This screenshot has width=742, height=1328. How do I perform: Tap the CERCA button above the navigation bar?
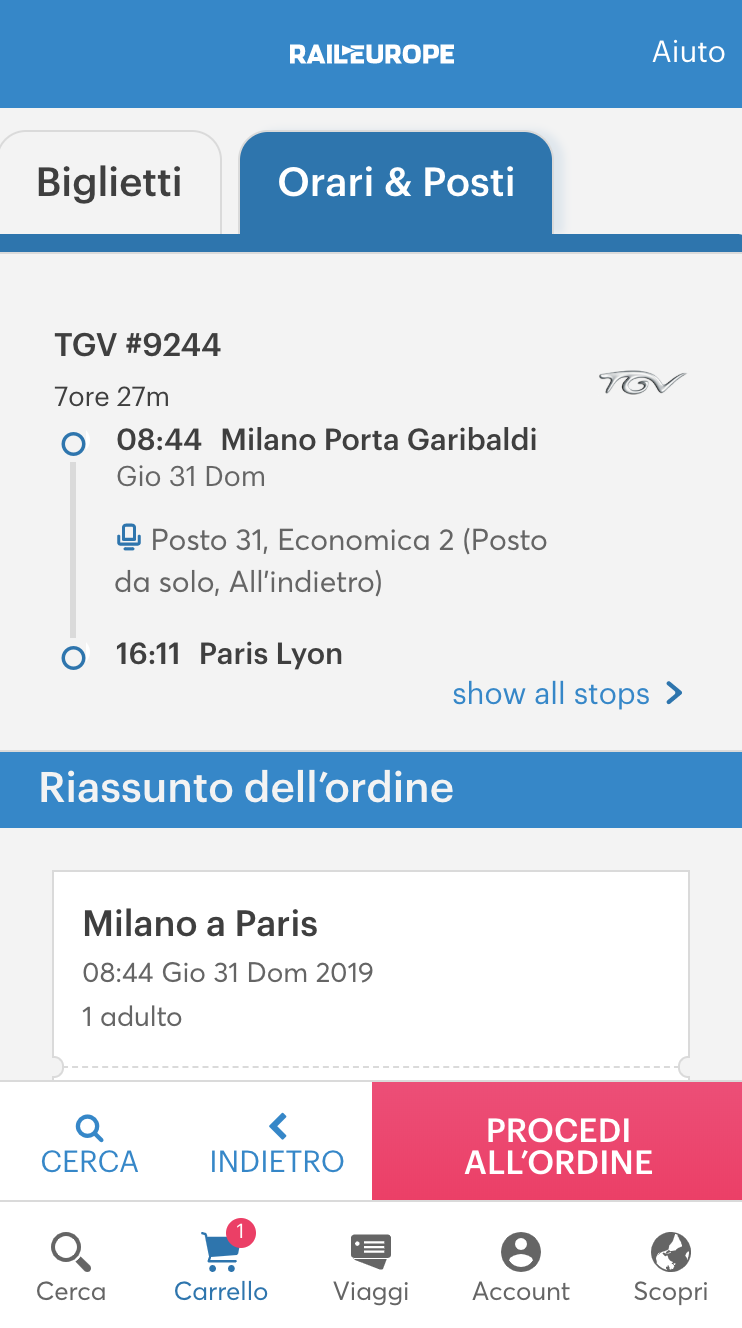tap(90, 1145)
